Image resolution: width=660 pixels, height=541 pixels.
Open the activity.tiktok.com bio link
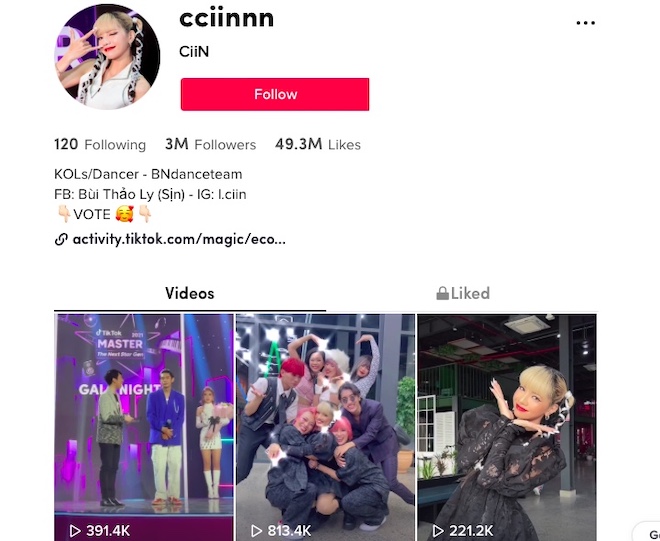pyautogui.click(x=178, y=240)
